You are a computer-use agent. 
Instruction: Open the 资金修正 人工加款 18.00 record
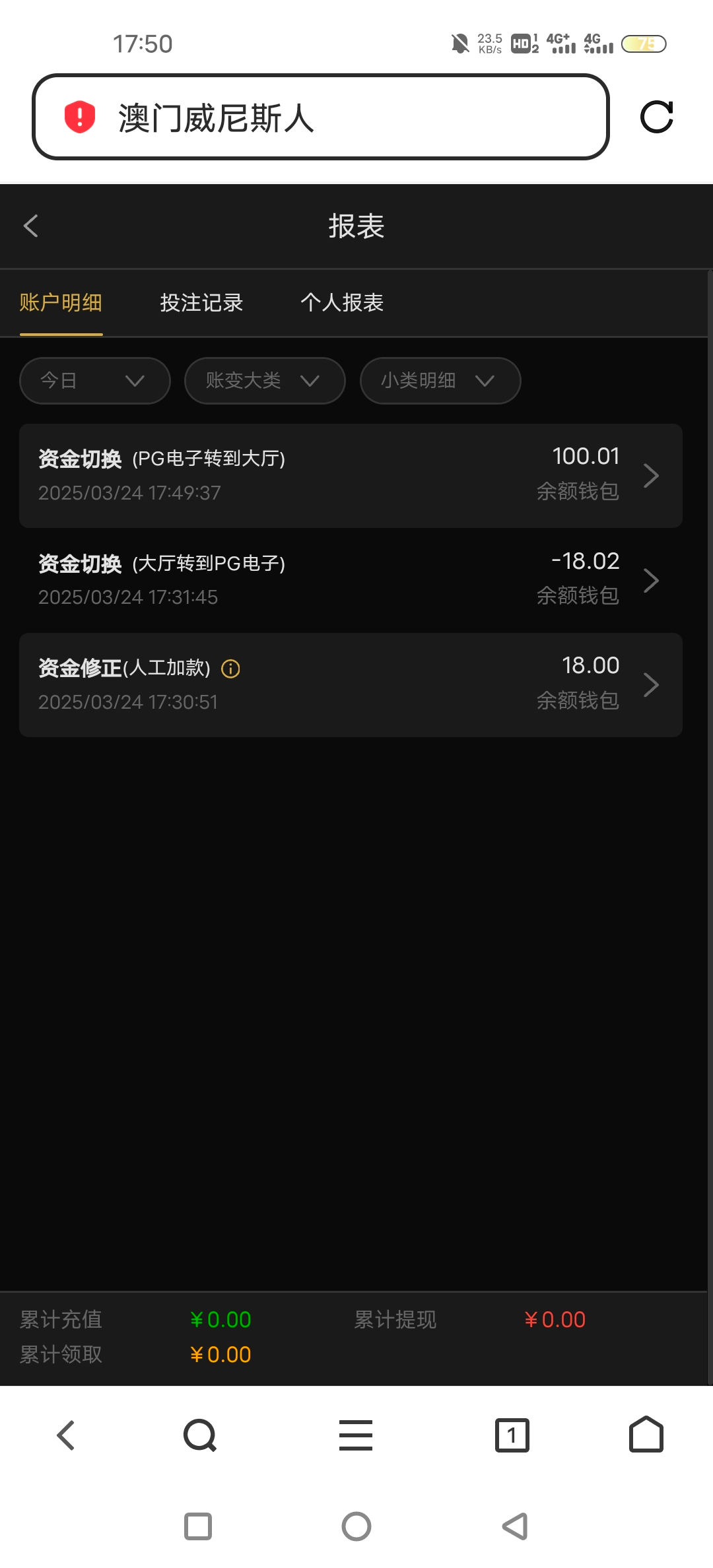[x=350, y=685]
